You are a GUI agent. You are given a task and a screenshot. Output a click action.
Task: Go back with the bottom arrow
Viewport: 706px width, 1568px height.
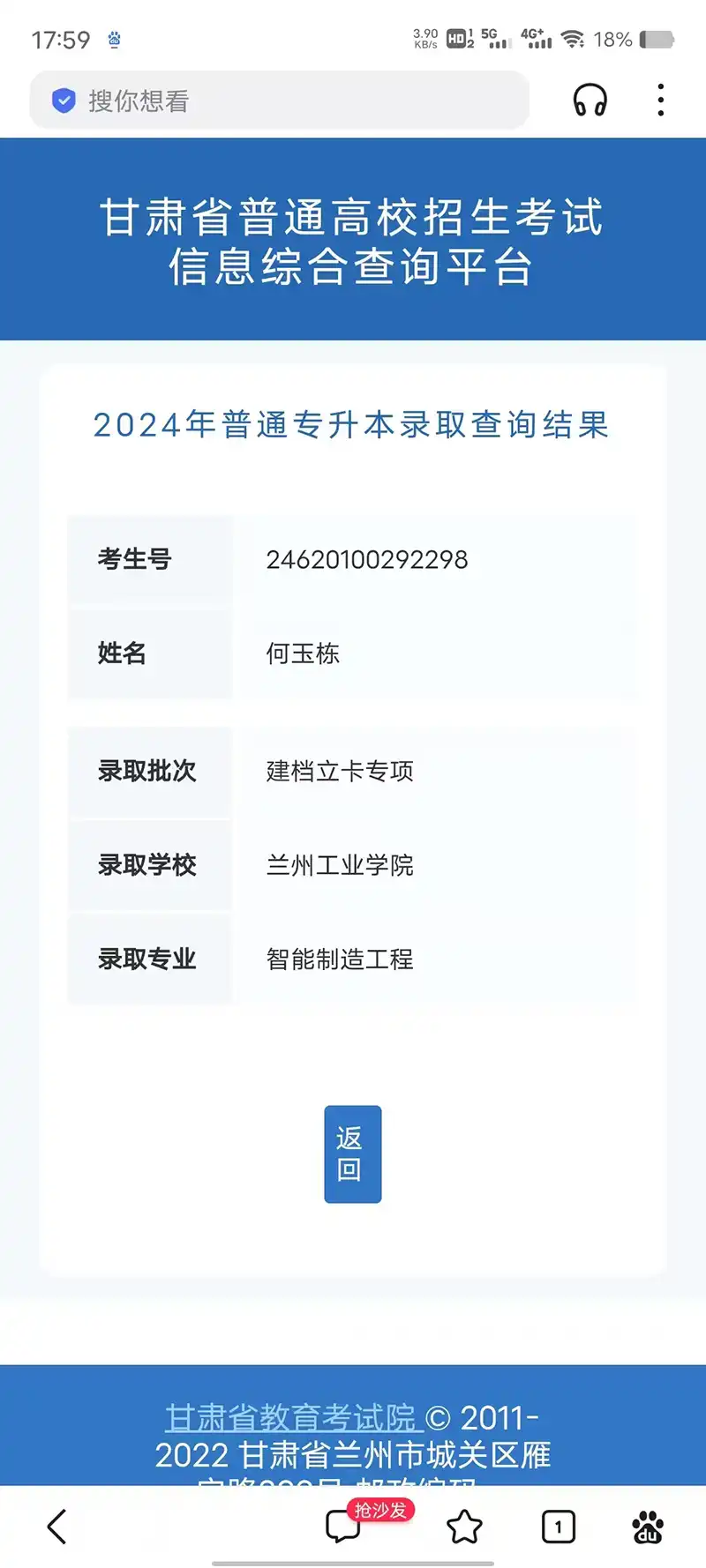tap(57, 1527)
